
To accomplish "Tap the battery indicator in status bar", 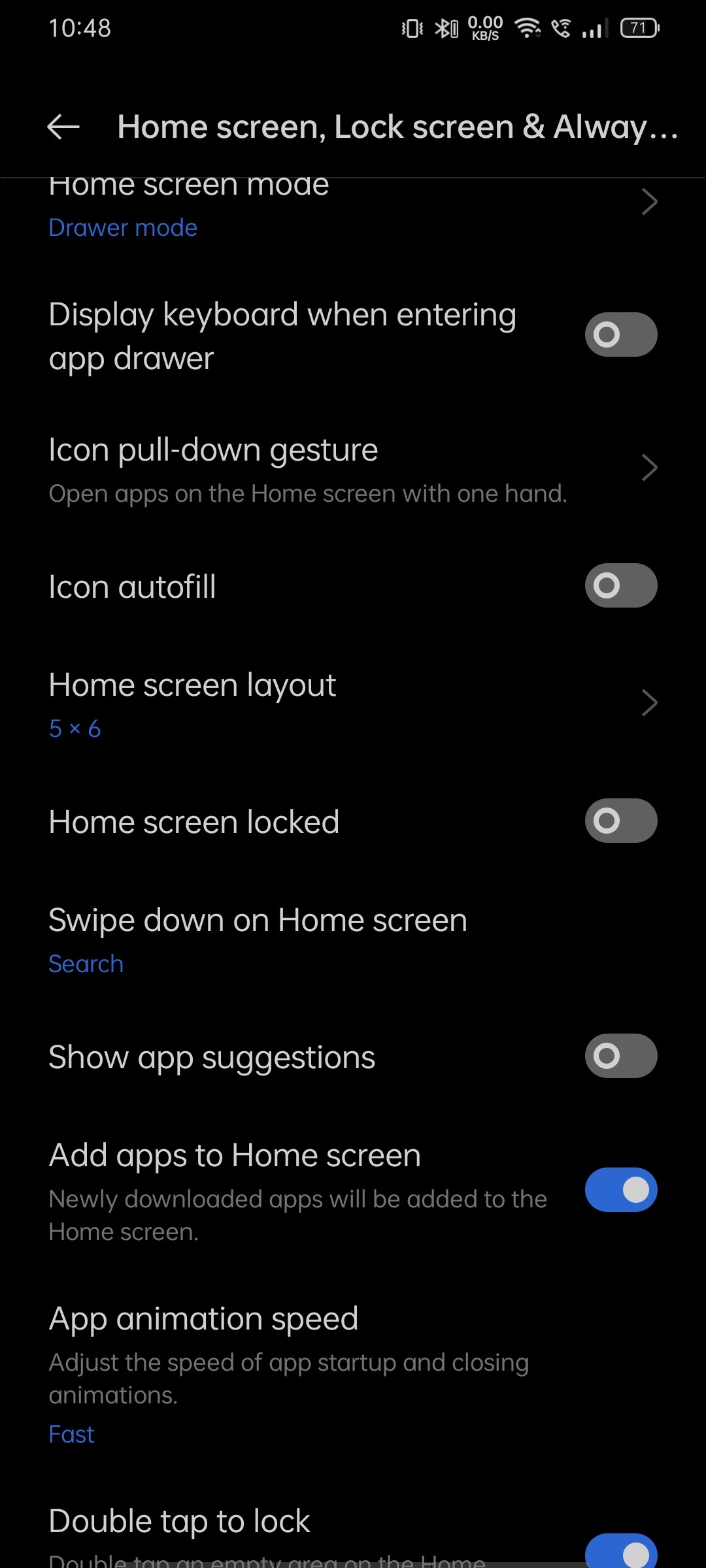I will point(639,27).
